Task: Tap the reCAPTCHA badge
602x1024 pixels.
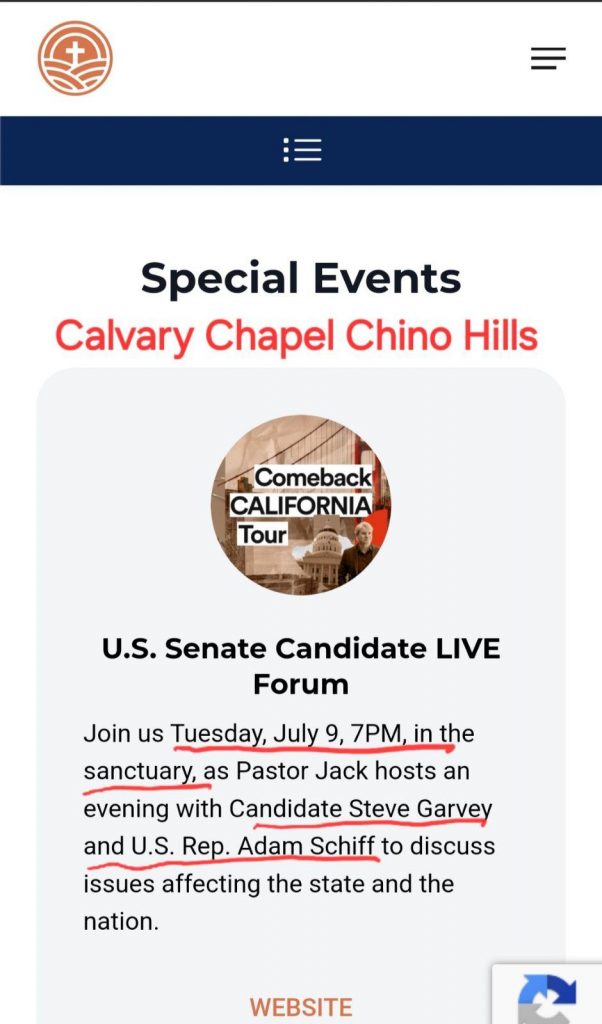Action: 547,995
